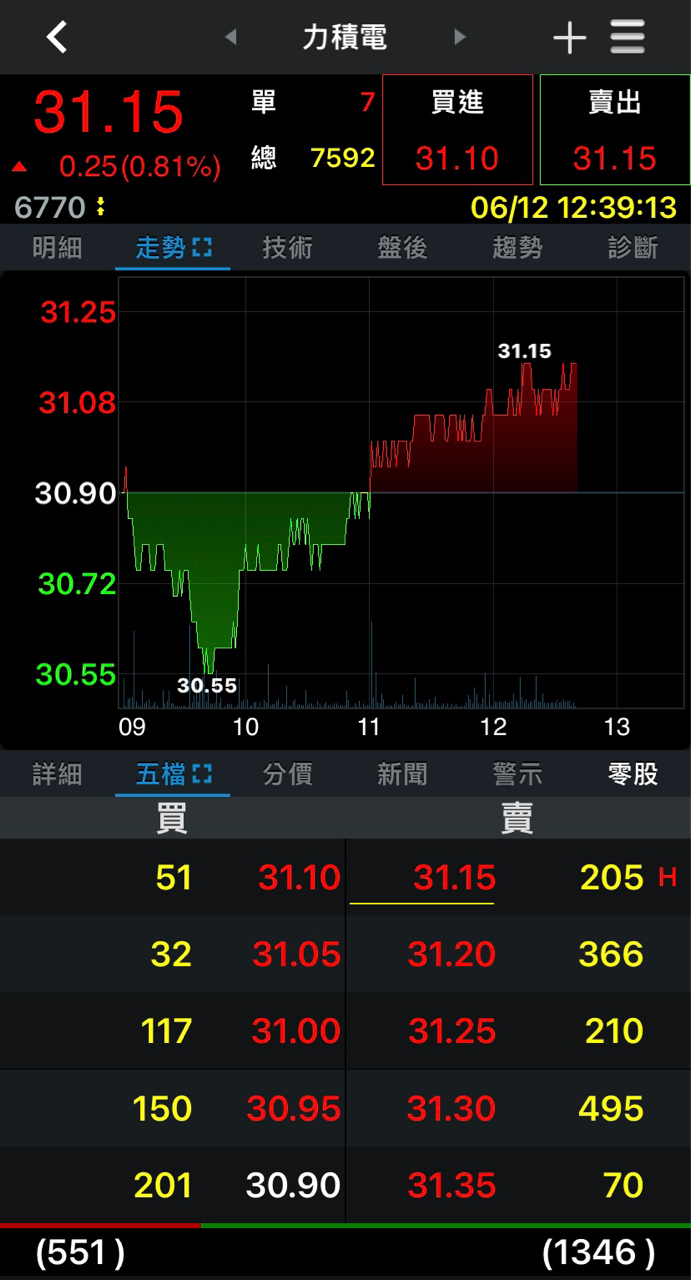Switch to the next stock arrow
The height and width of the screenshot is (1280, 691).
[x=460, y=38]
